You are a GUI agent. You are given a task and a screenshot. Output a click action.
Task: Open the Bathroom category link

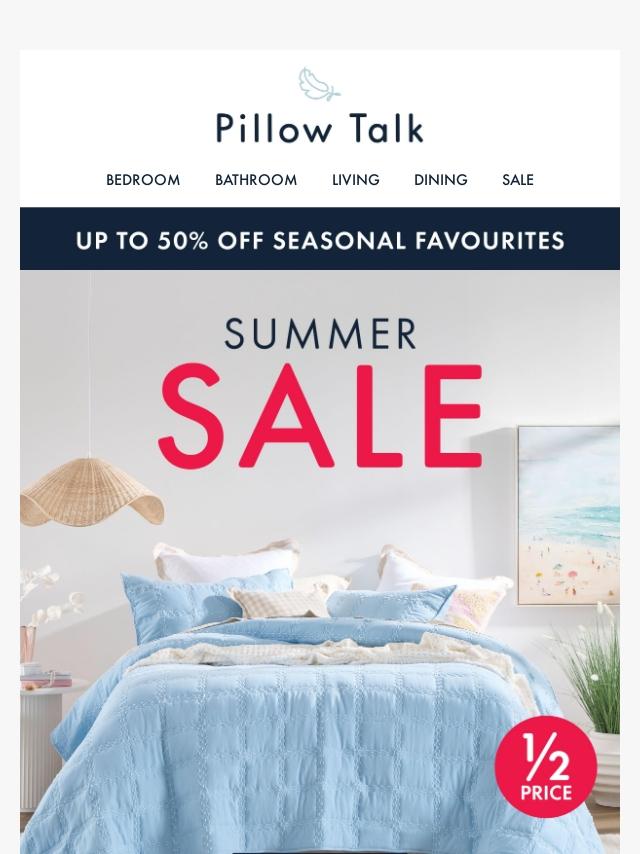[256, 180]
